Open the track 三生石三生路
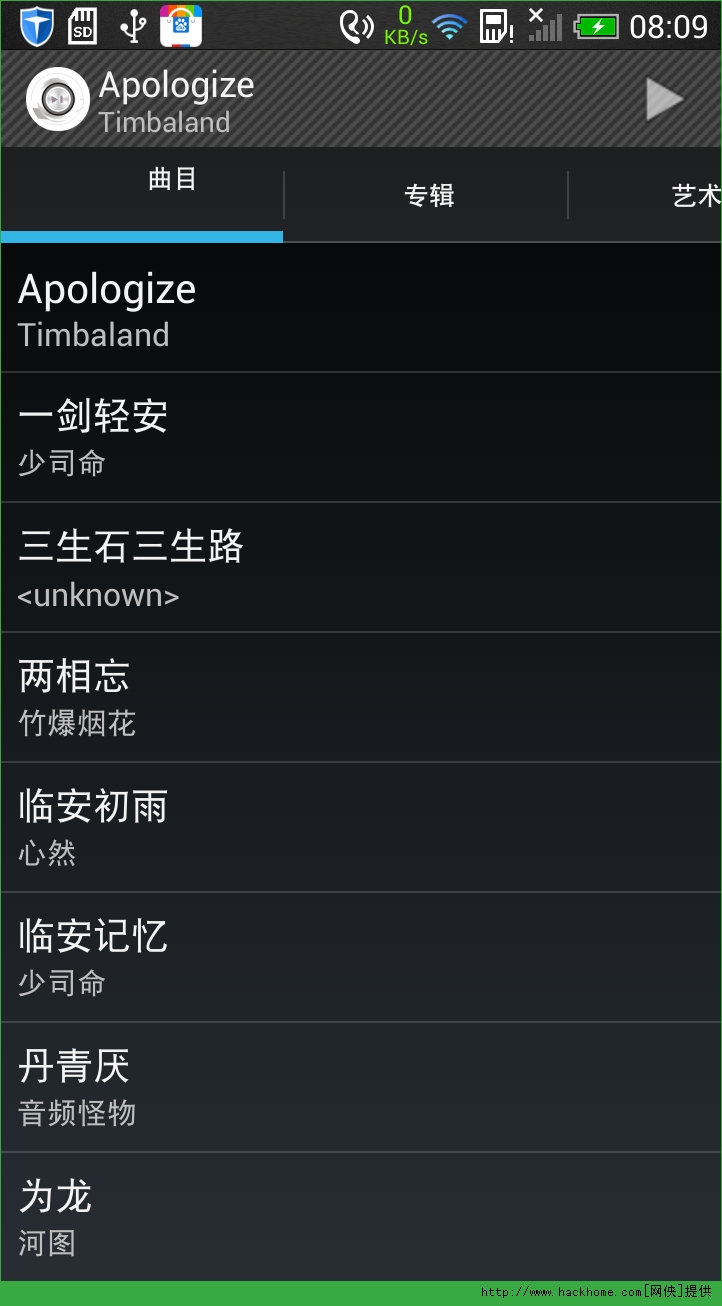 pos(360,567)
